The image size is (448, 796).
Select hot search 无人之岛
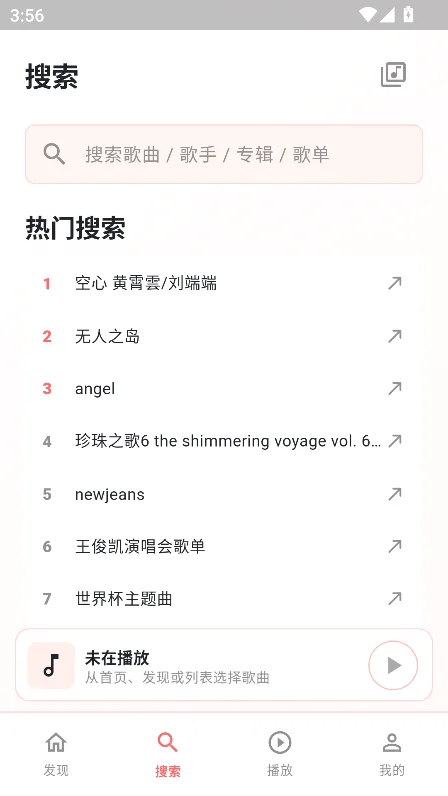click(x=224, y=336)
